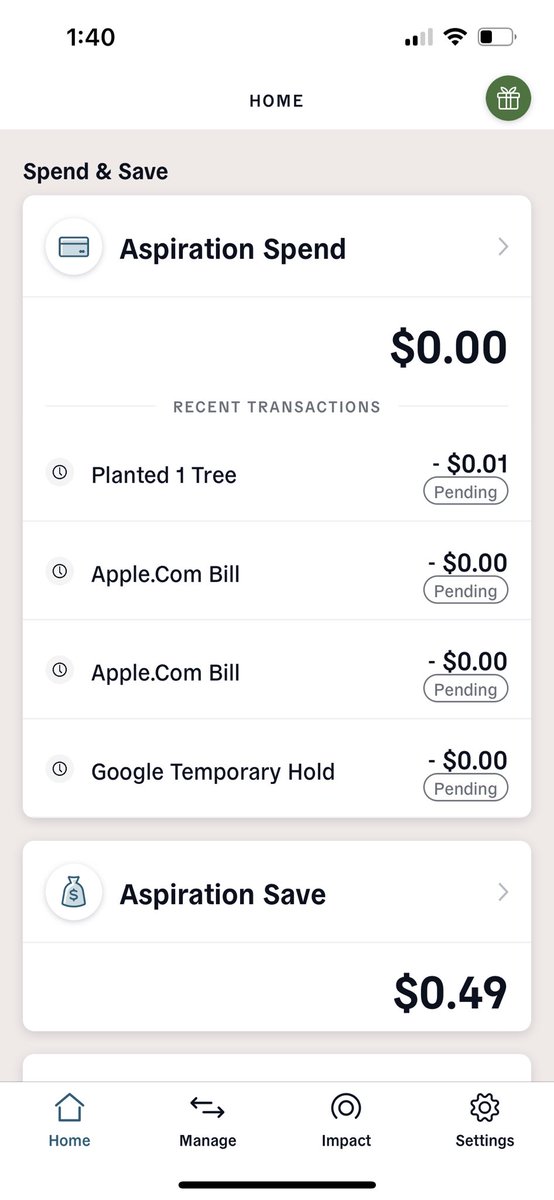Switch to the Manage tab
Screen dimensions: 554x1200
(x=208, y=1120)
